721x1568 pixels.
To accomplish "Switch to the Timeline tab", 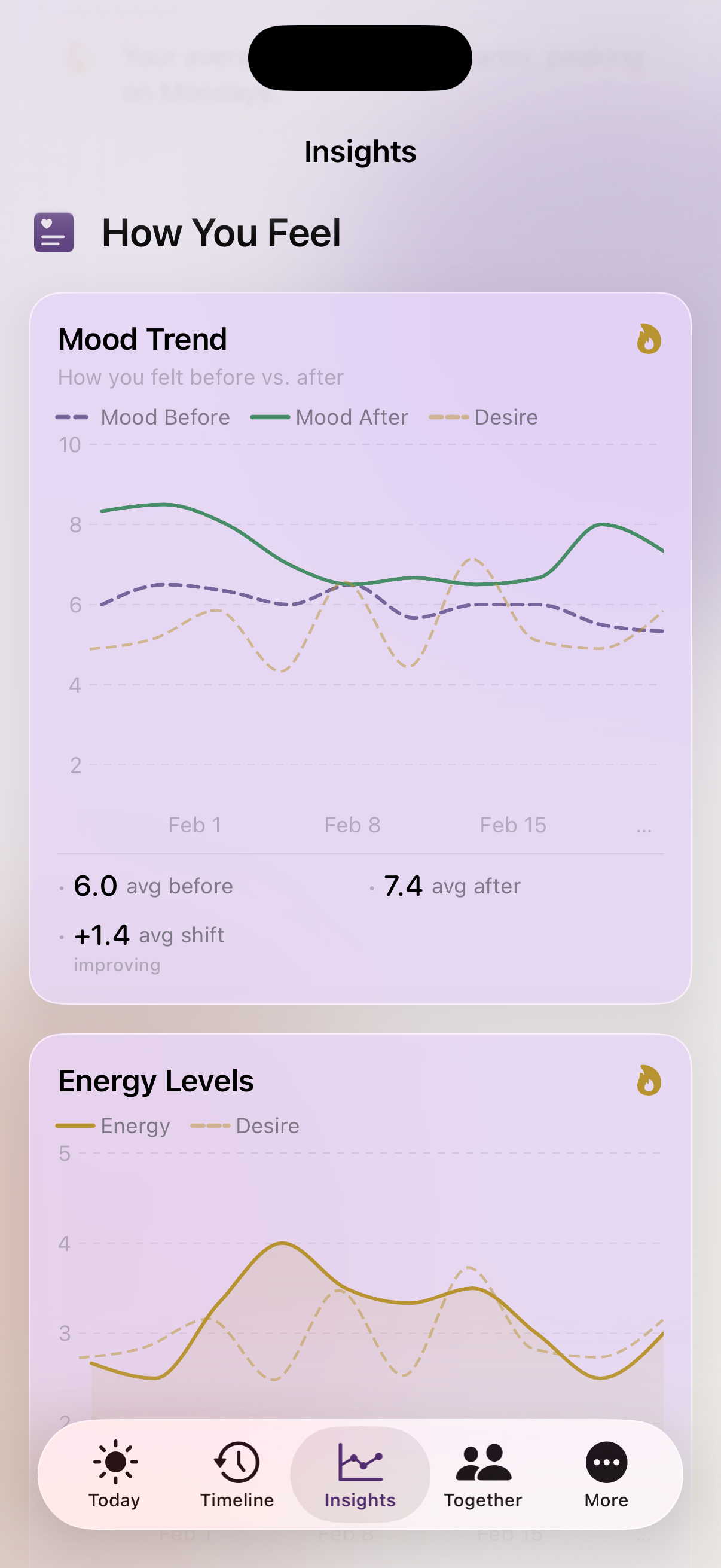I will 237,1474.
